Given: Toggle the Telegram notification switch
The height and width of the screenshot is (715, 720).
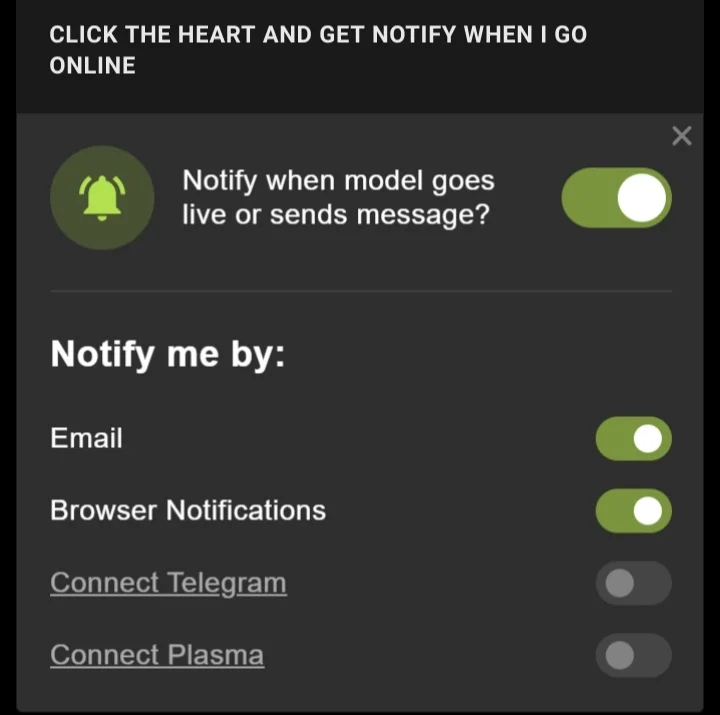Looking at the screenshot, I should [633, 583].
